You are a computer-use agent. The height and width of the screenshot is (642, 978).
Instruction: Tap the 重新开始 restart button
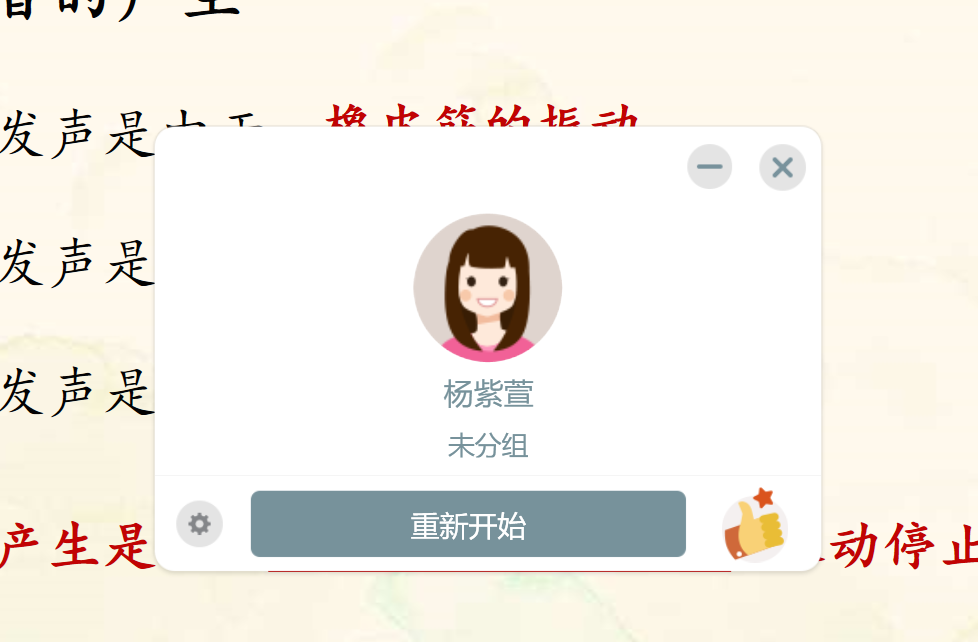point(468,525)
